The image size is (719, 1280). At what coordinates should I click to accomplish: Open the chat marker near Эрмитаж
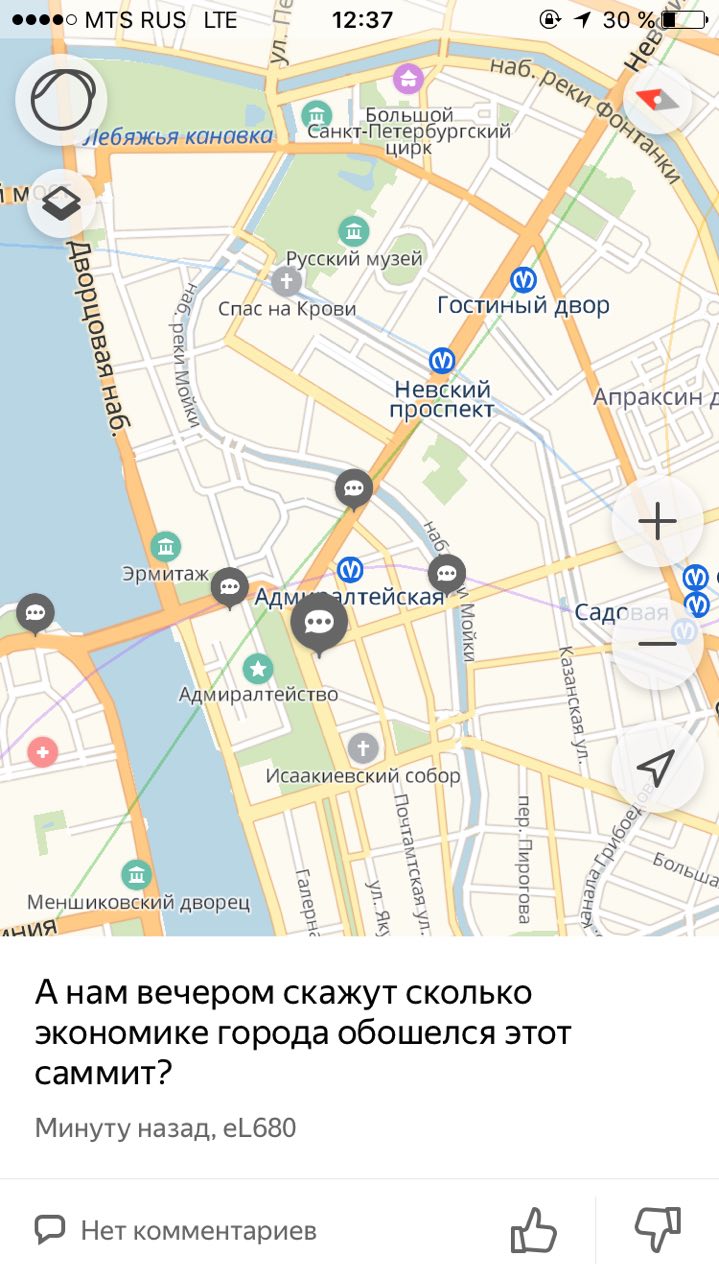coord(230,587)
